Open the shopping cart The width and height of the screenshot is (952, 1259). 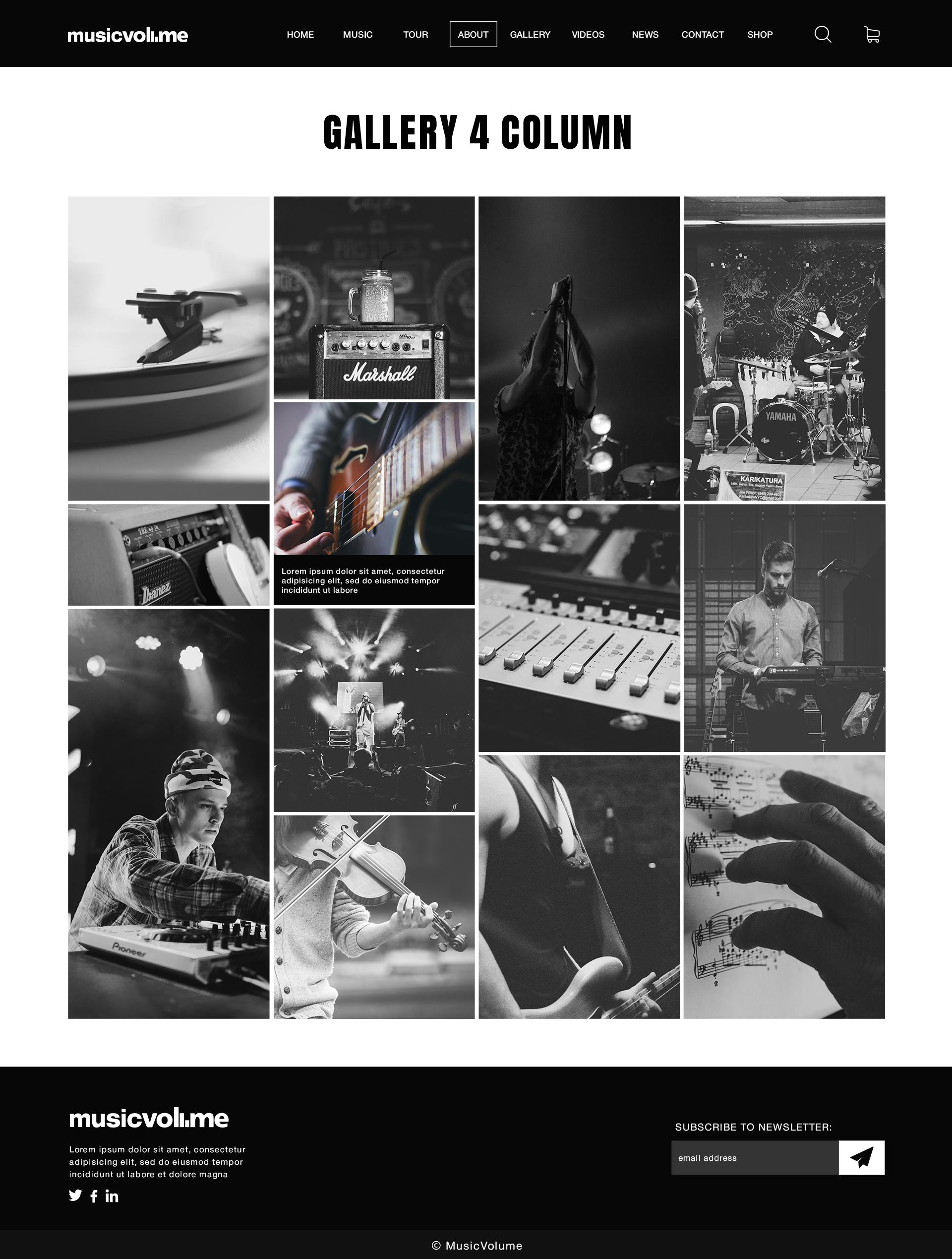click(872, 34)
